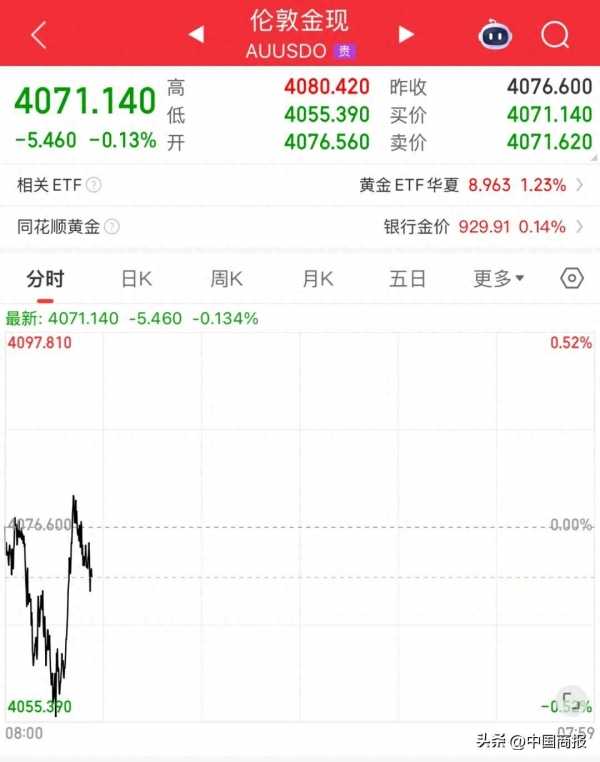Show help icon next to 同花顺黄金

[x=111, y=227]
